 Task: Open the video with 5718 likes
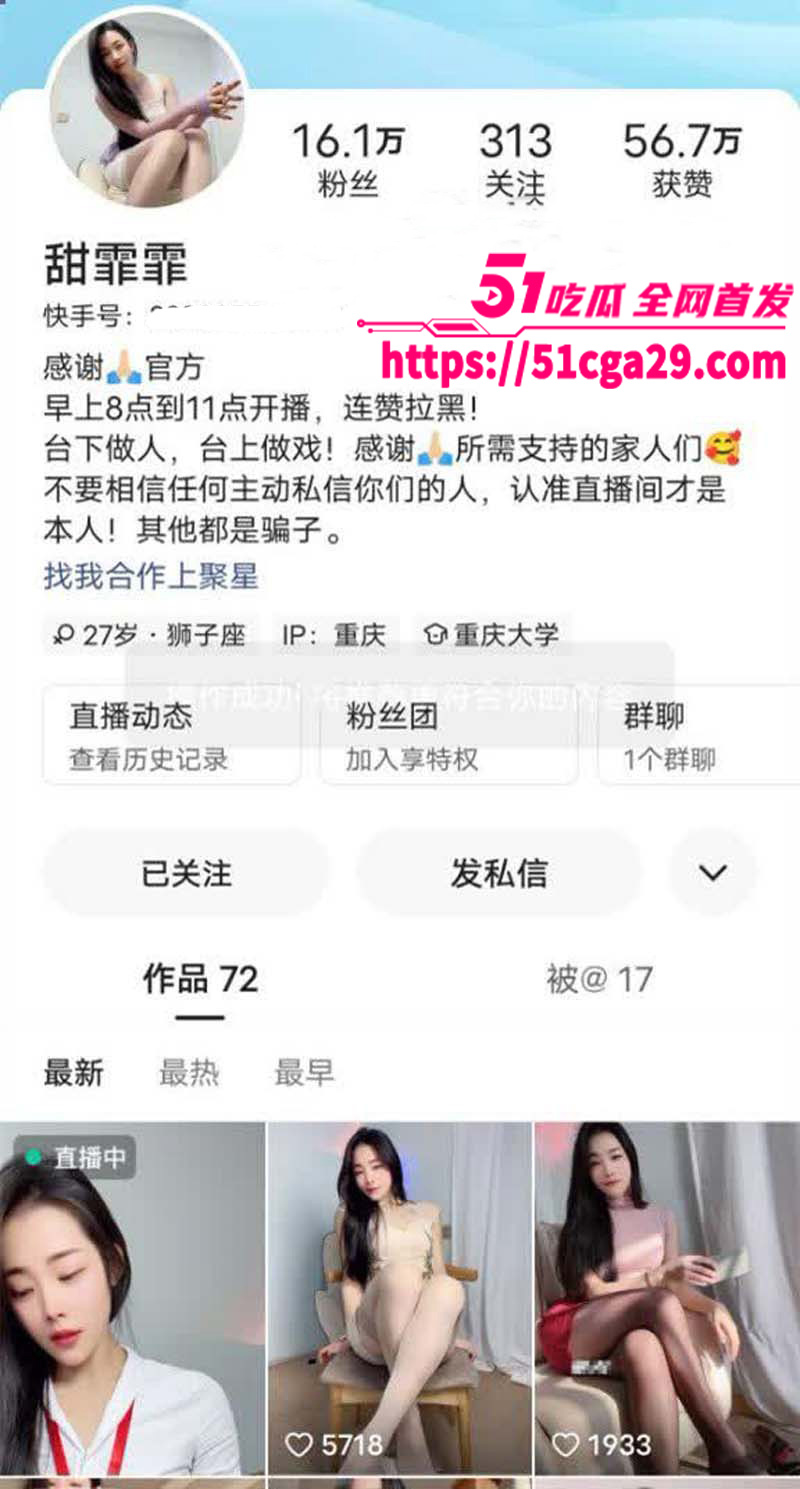tap(400, 1300)
